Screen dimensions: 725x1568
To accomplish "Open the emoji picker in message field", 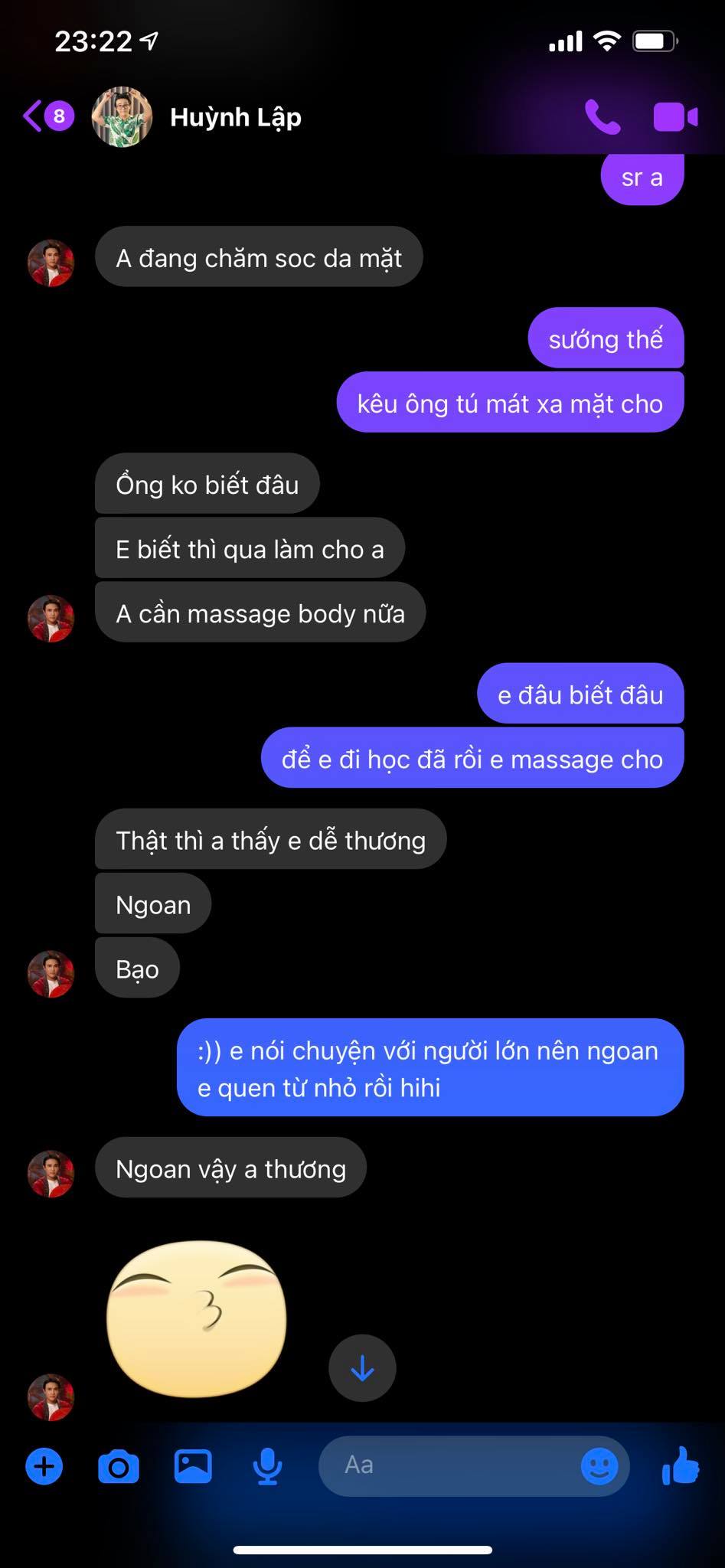I will 599,1466.
